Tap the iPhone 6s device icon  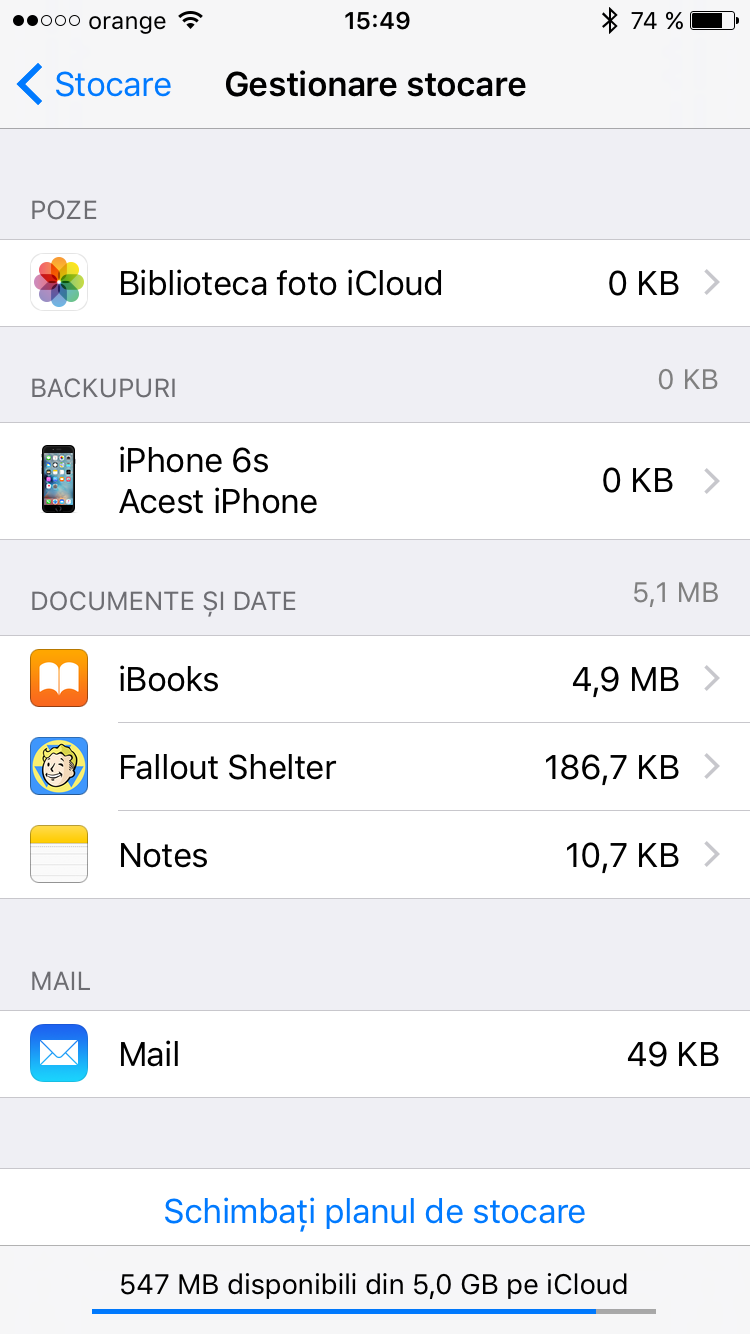tap(58, 480)
